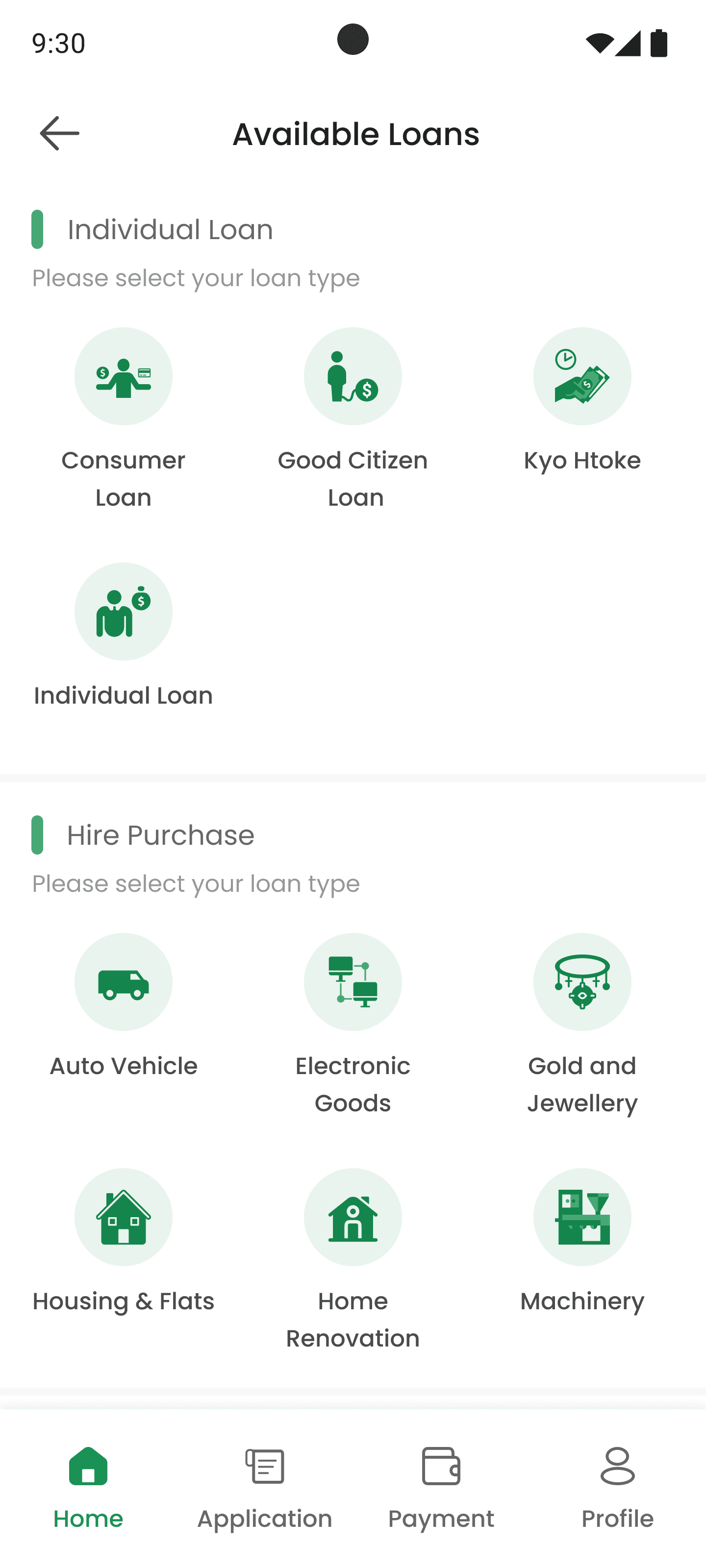706x1568 pixels.
Task: Open Housing & Flats loan
Action: point(124,1217)
